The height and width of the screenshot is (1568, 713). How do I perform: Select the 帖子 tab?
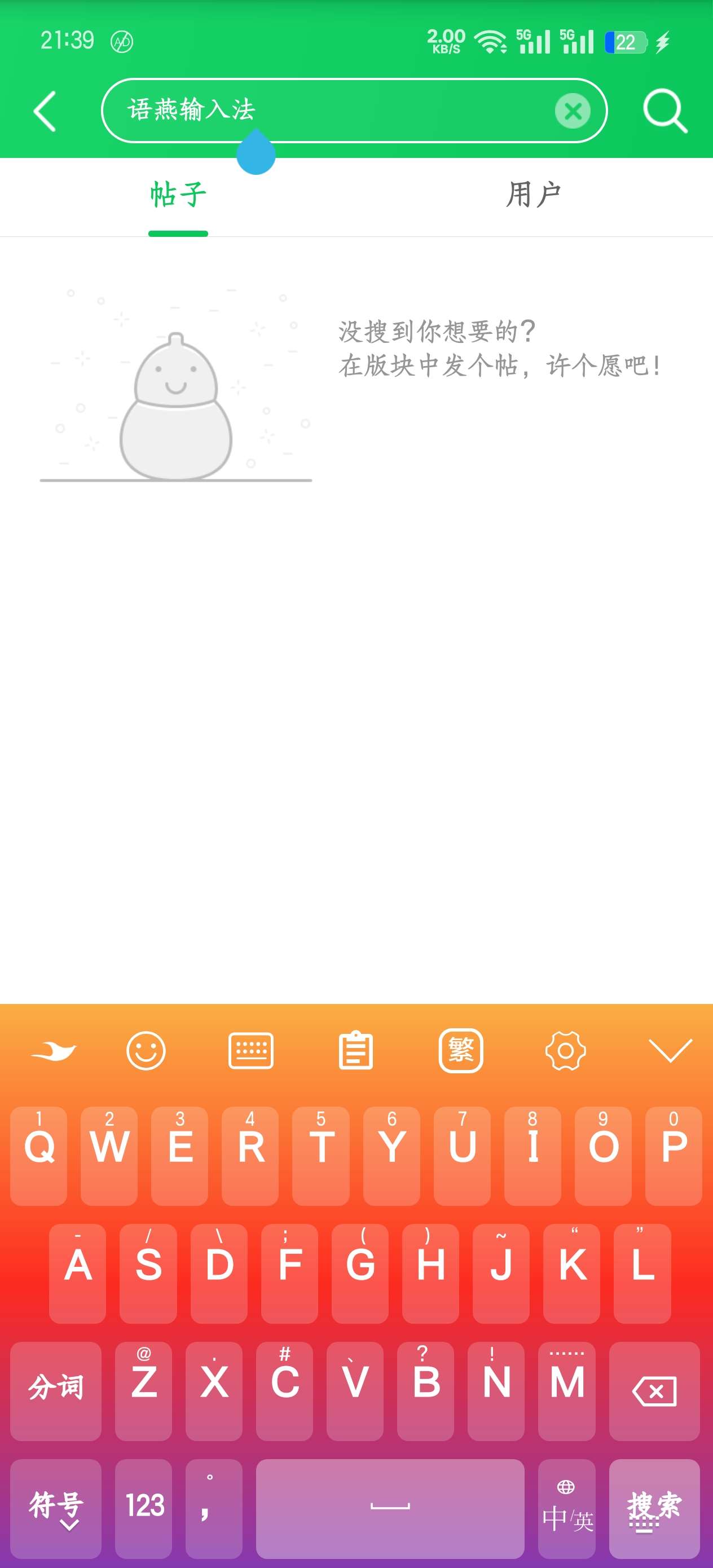178,195
